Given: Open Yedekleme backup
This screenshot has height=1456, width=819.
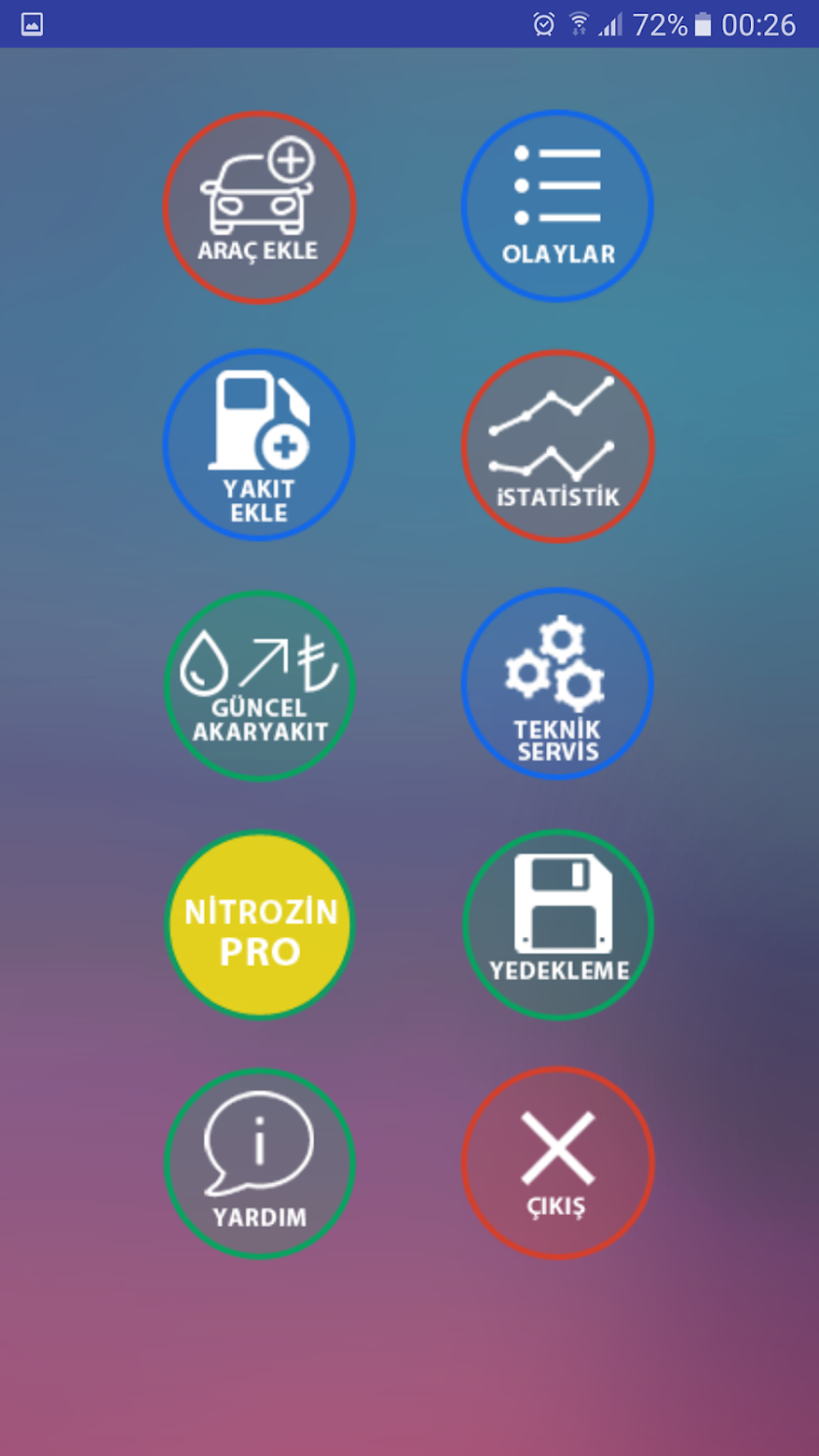Looking at the screenshot, I should pyautogui.click(x=558, y=925).
